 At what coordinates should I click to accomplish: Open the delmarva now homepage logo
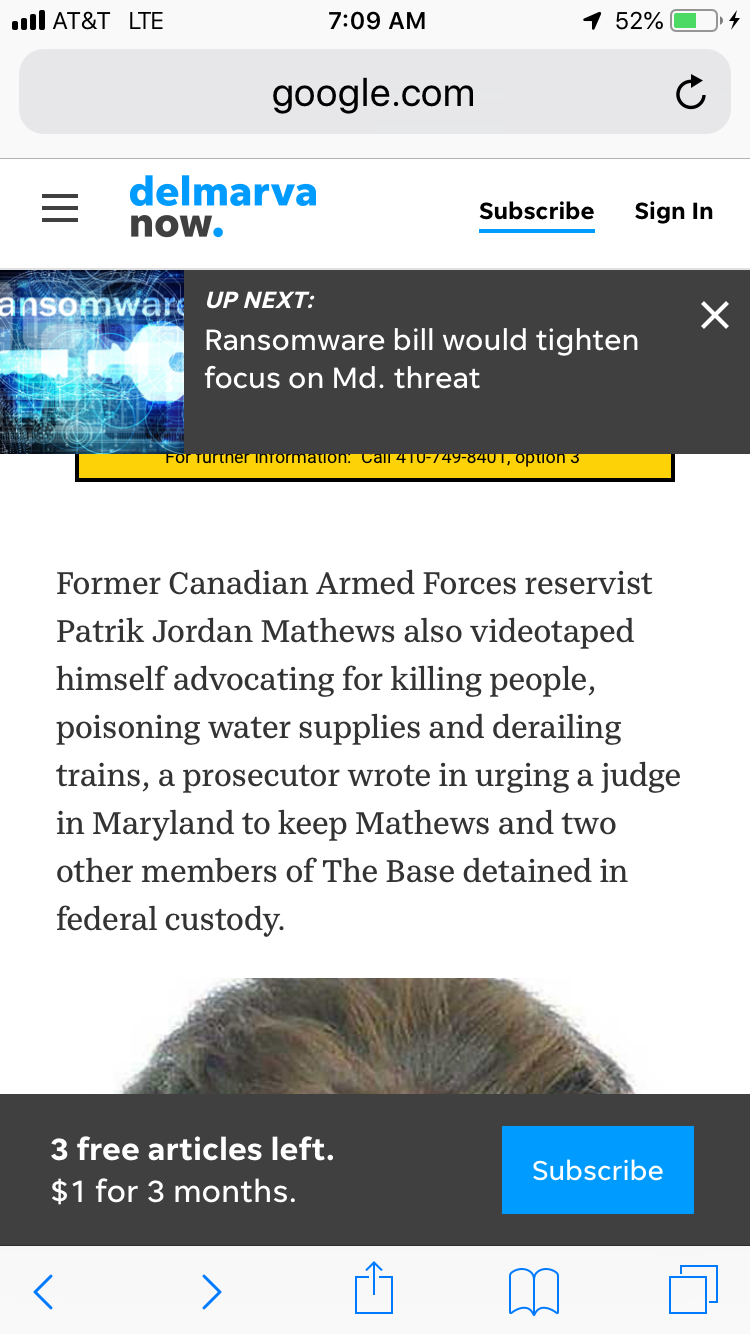(x=222, y=207)
